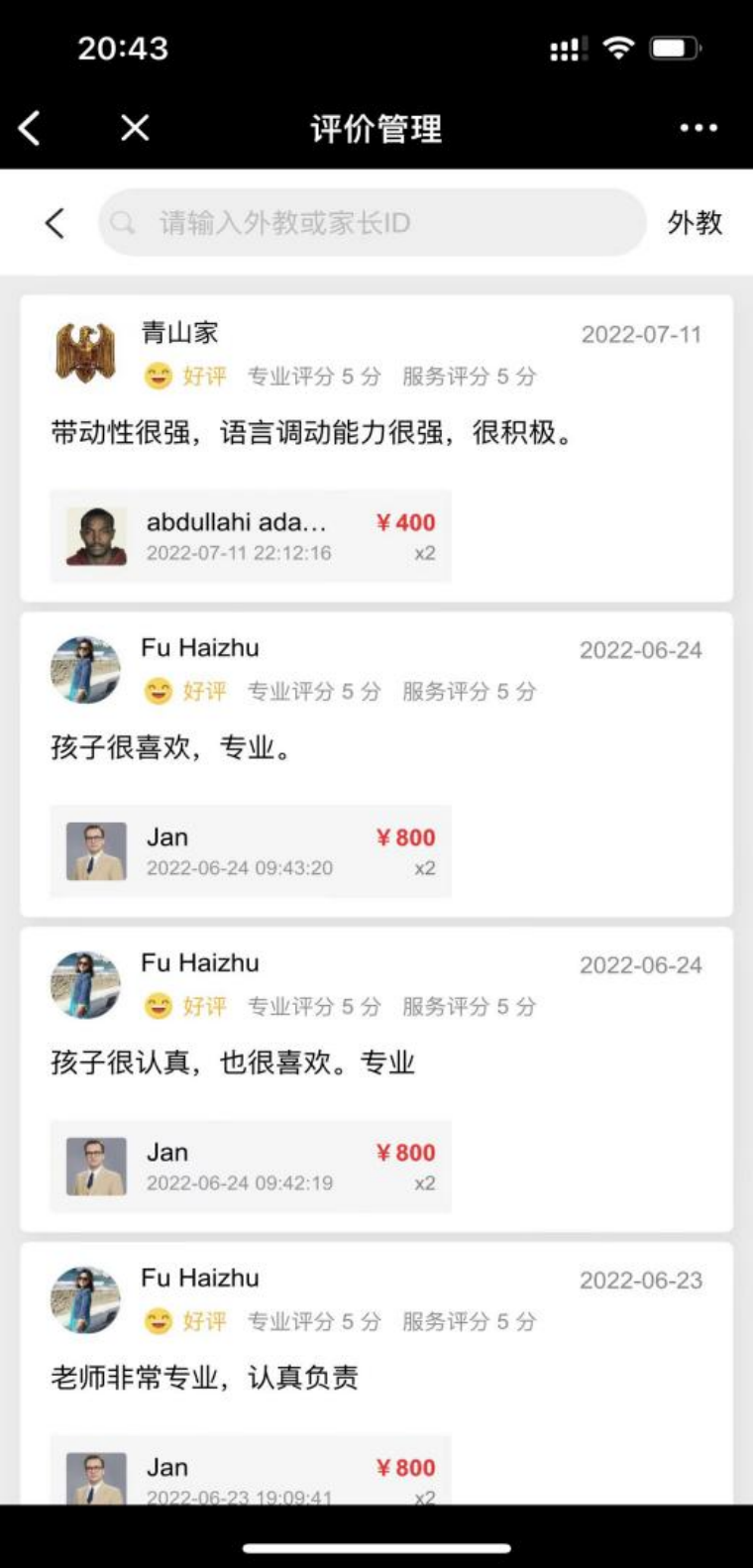
Task: View 青山家's profile avatar
Action: (86, 354)
